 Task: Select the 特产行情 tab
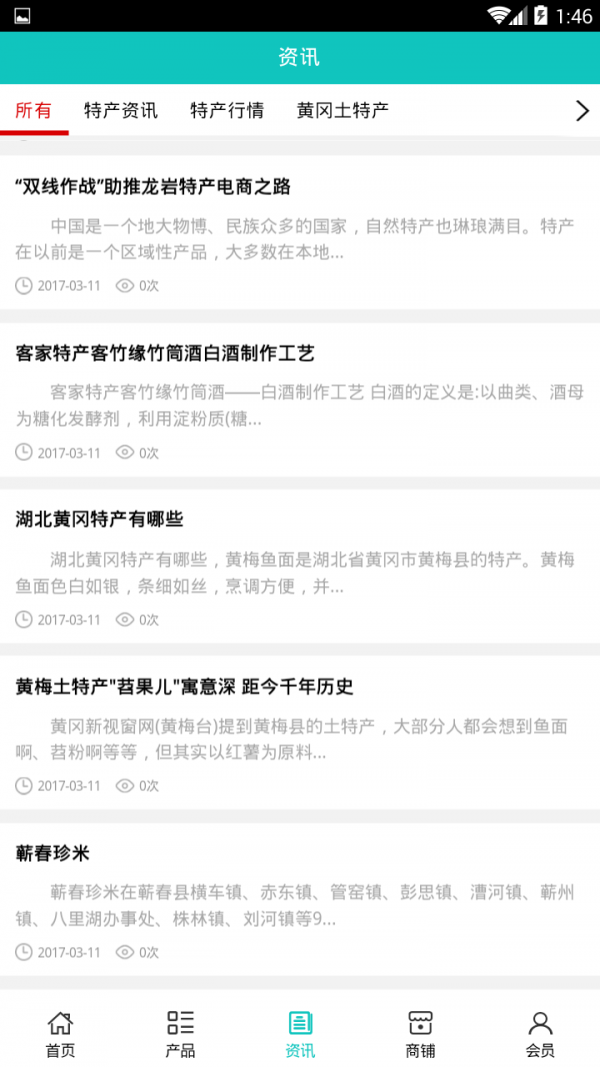click(x=227, y=110)
